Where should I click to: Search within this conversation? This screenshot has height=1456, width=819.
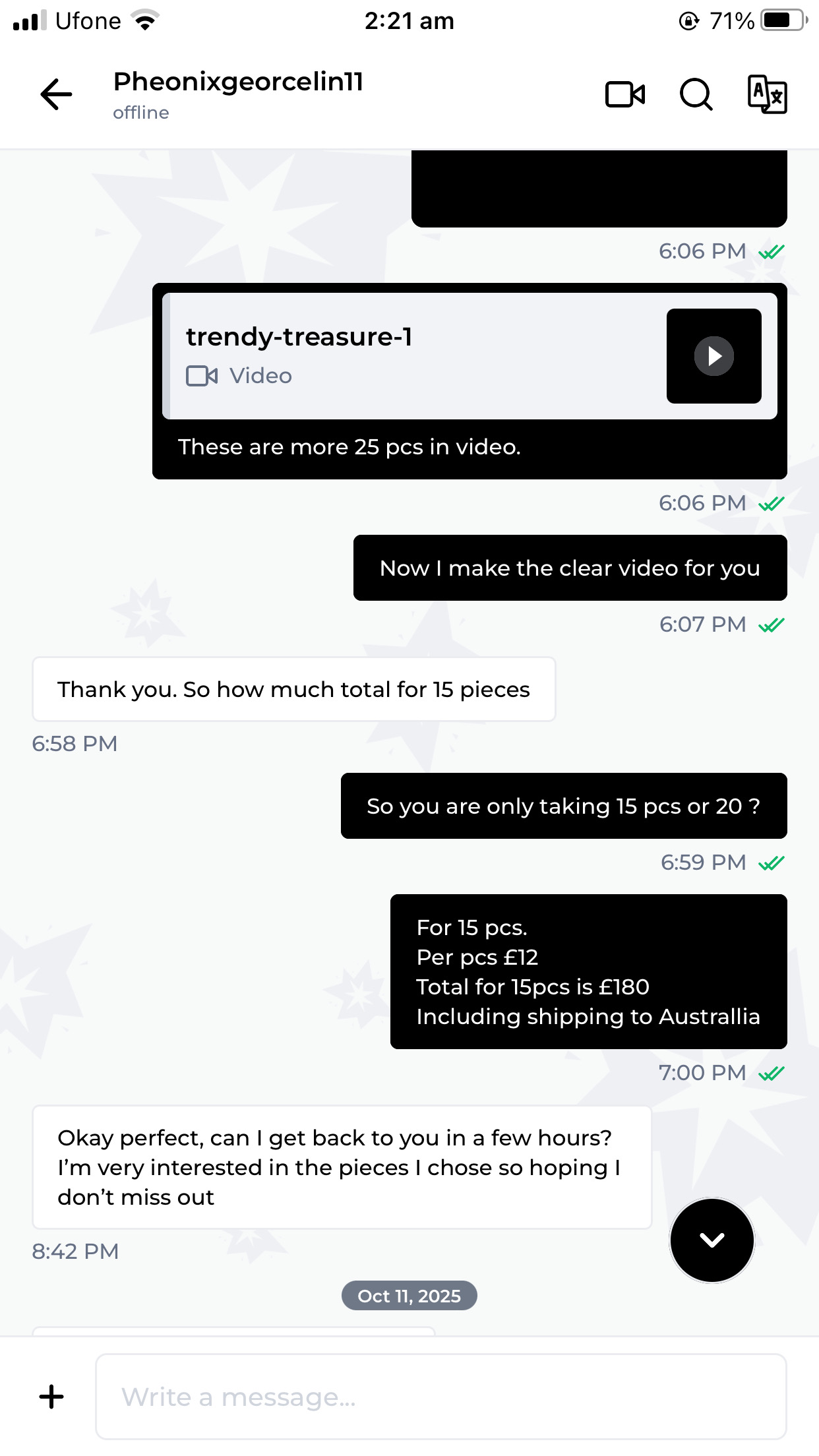696,94
